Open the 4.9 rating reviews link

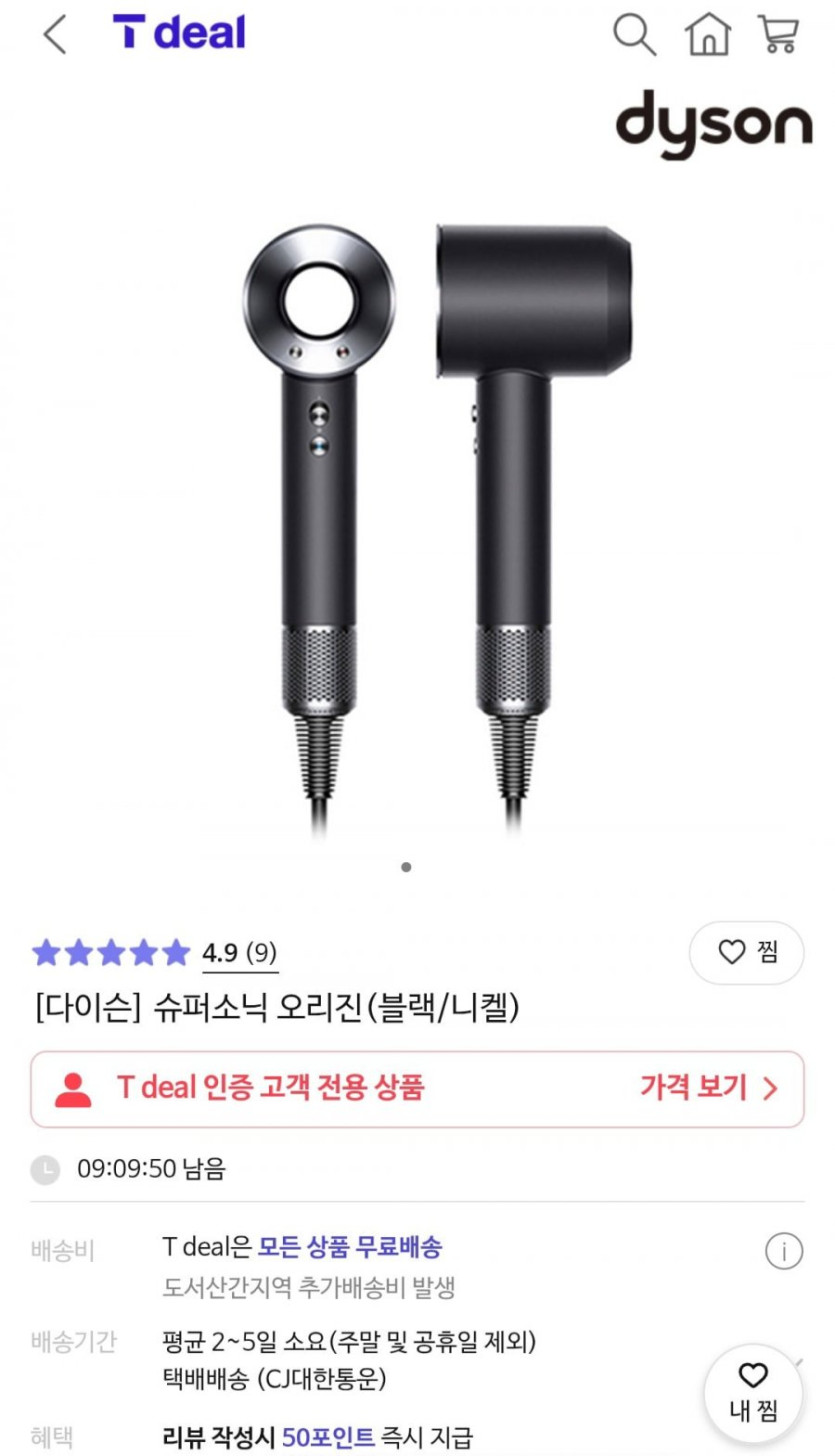point(240,953)
